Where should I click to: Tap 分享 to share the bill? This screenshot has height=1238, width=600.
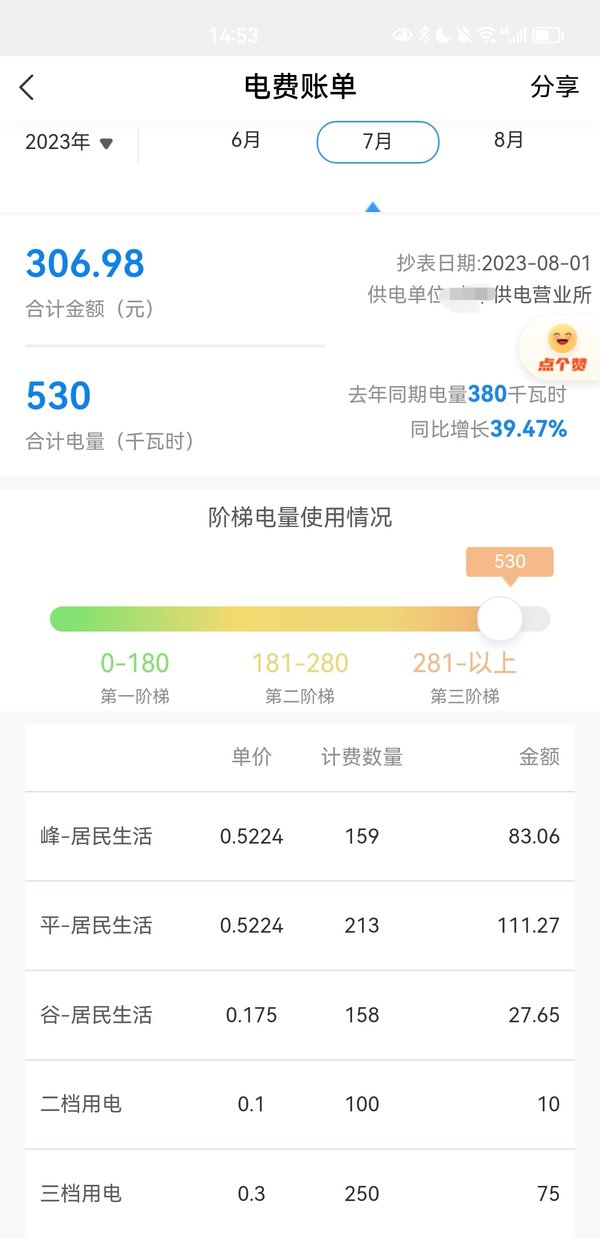click(554, 87)
